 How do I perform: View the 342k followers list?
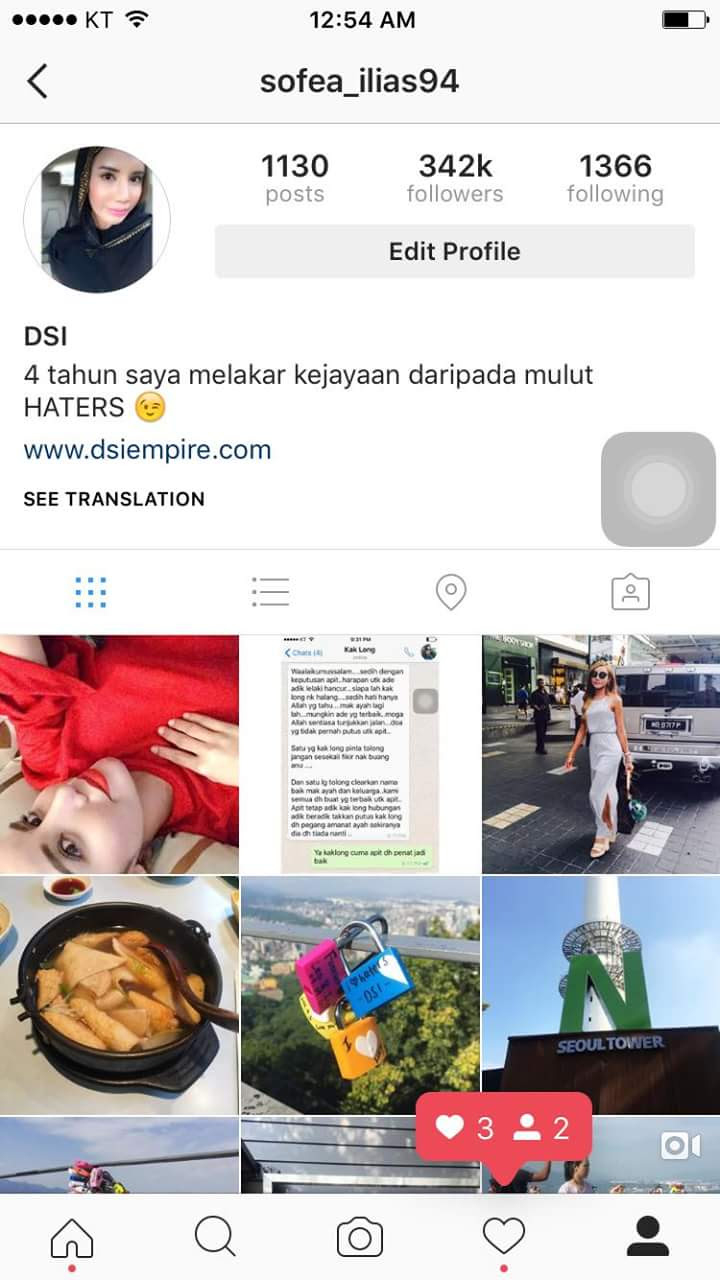click(454, 178)
